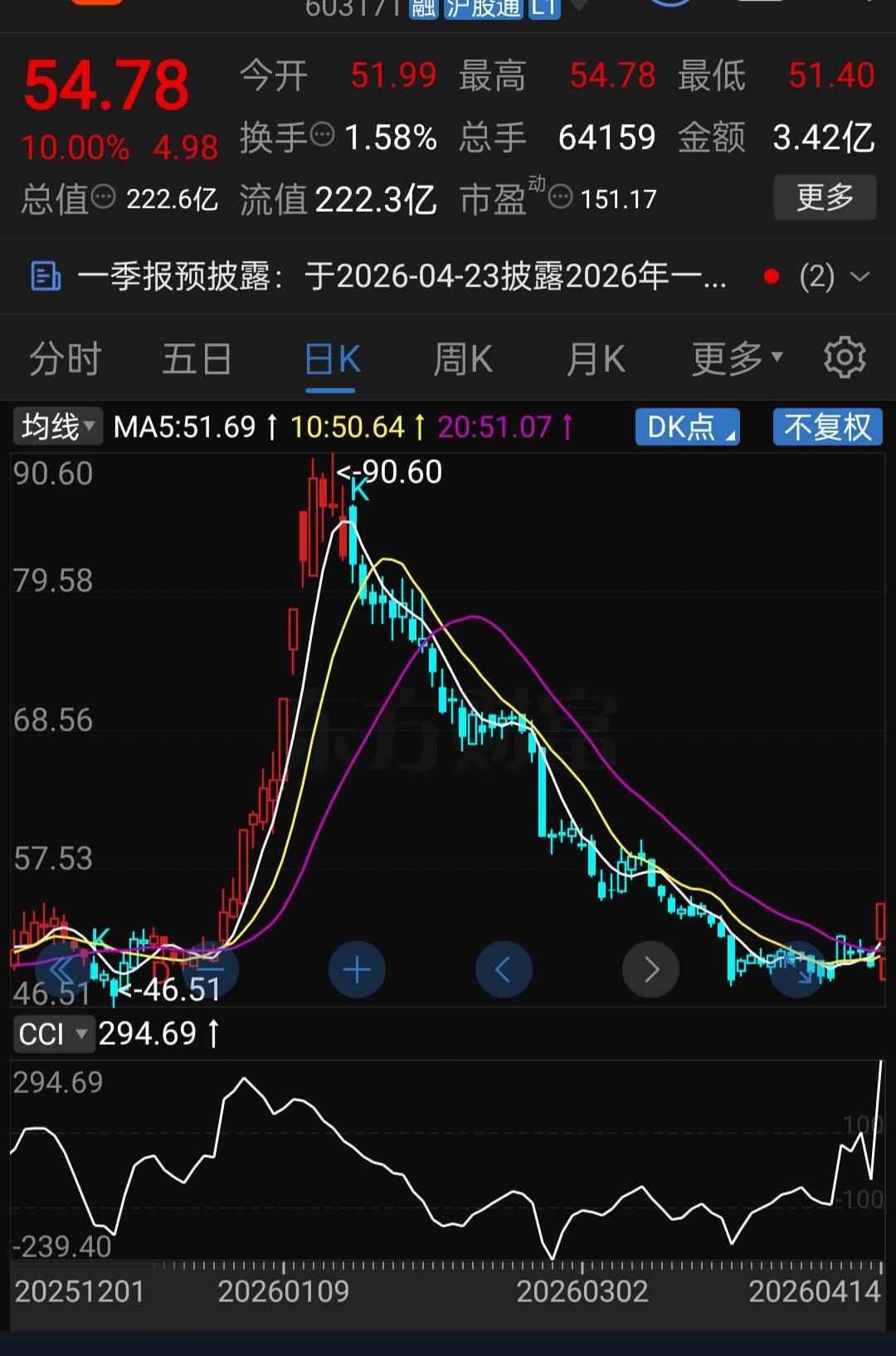Tap the 更多 button for more quote details

825,197
